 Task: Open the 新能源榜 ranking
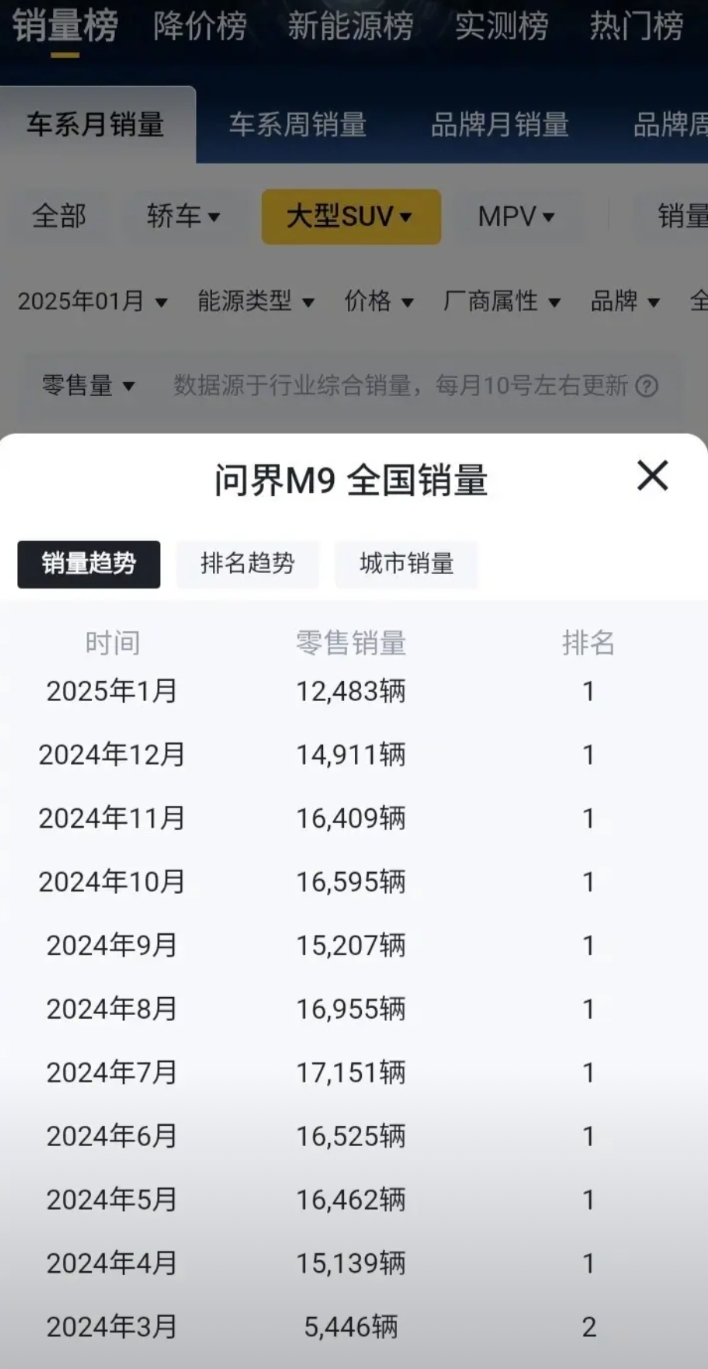tap(350, 26)
